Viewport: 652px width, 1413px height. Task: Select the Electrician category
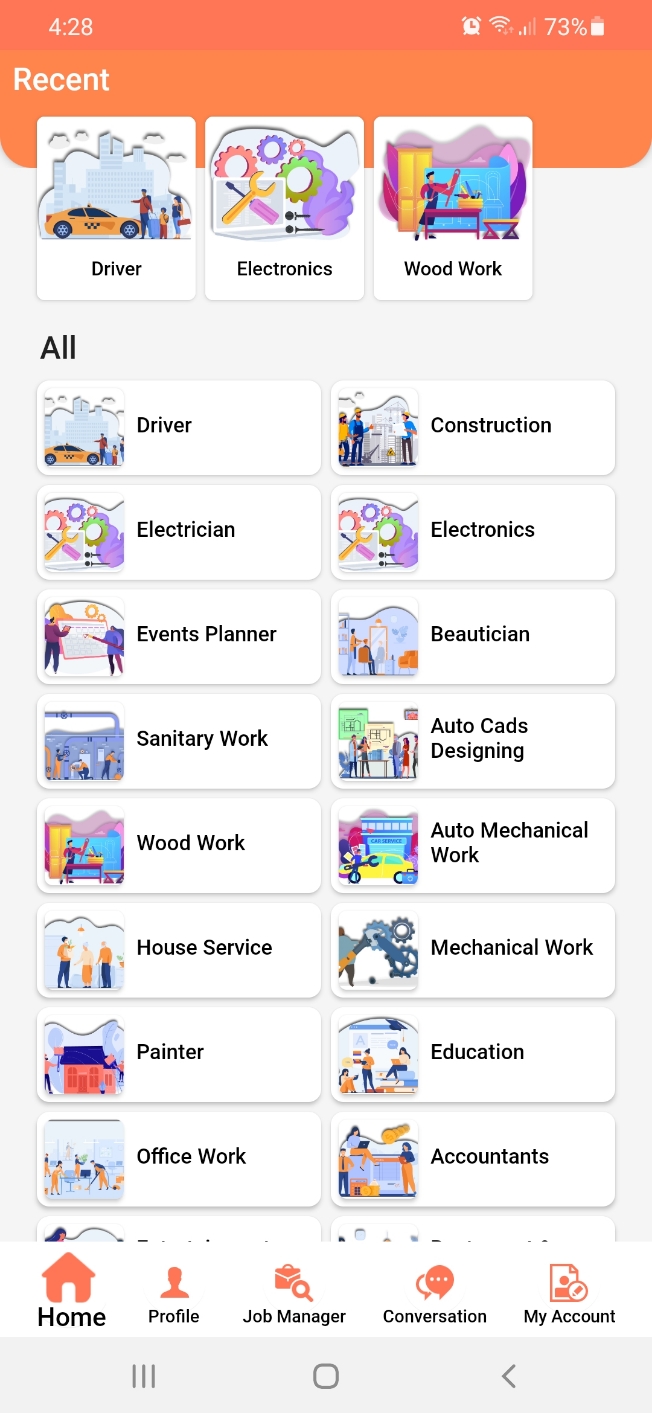click(x=179, y=532)
